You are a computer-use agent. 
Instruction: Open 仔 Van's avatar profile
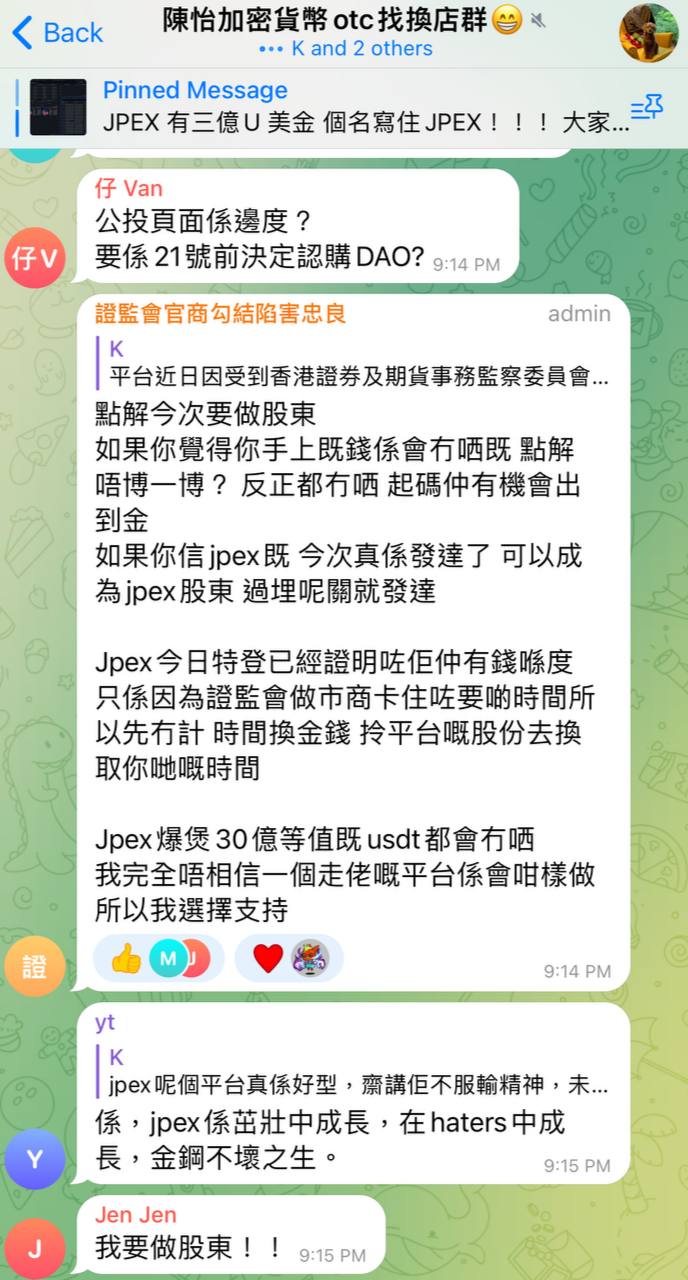pos(35,258)
